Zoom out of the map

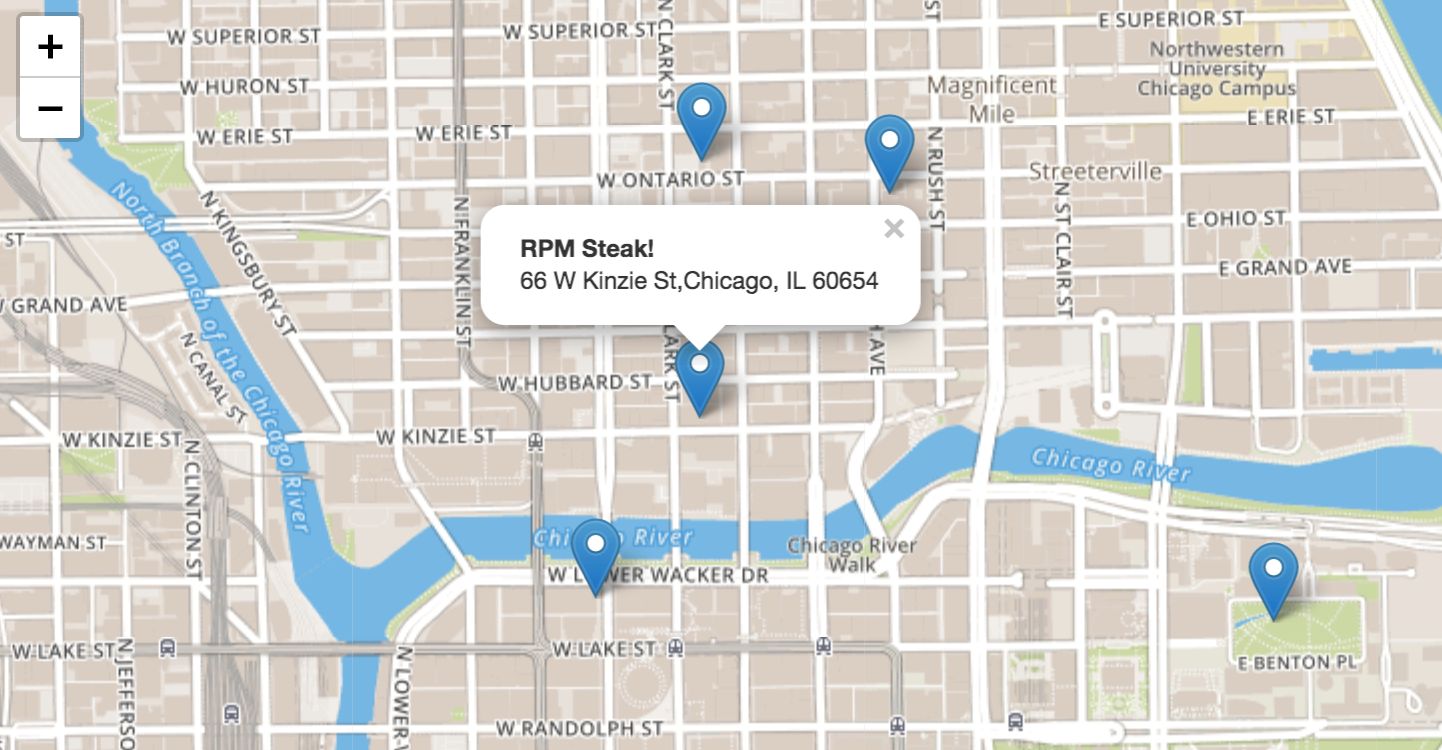click(50, 107)
